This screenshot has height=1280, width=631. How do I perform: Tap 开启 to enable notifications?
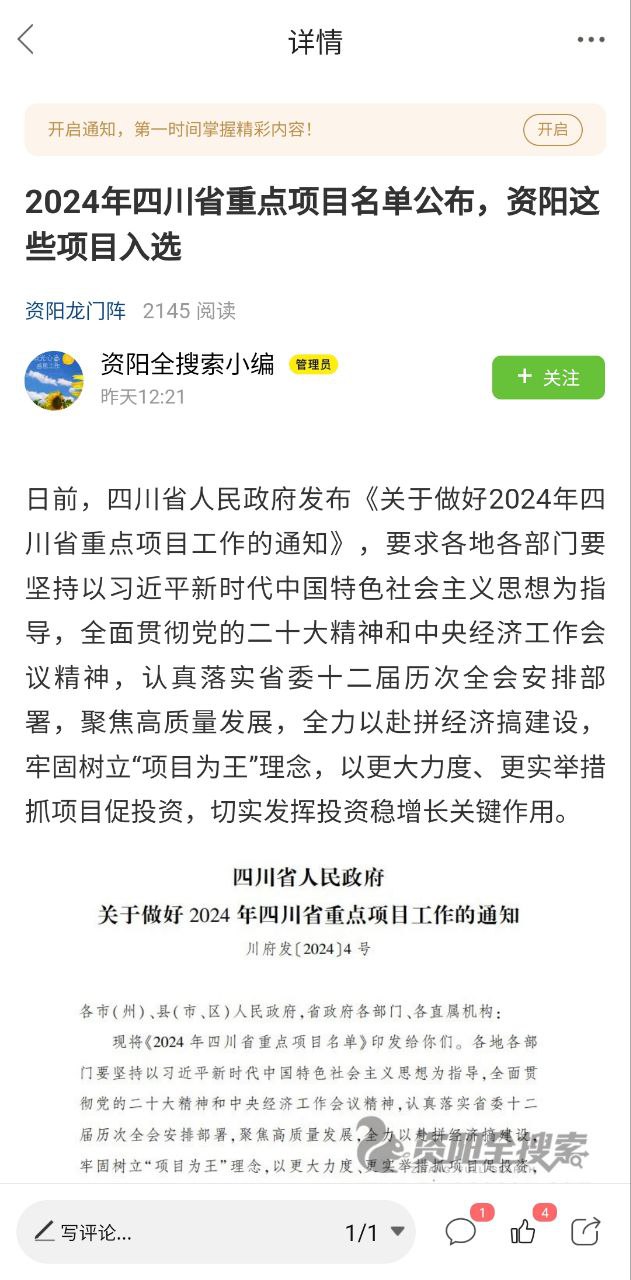click(552, 129)
